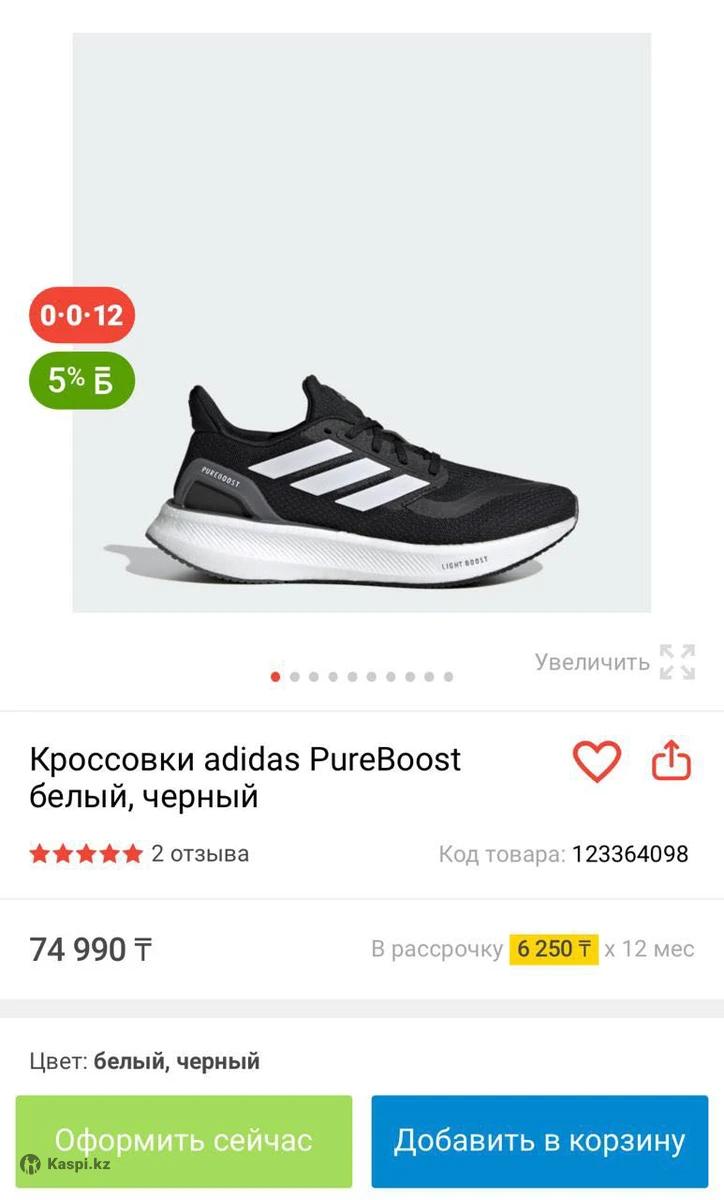Image resolution: width=724 pixels, height=1200 pixels.
Task: Add the sneakers to favorites
Action: (x=597, y=762)
